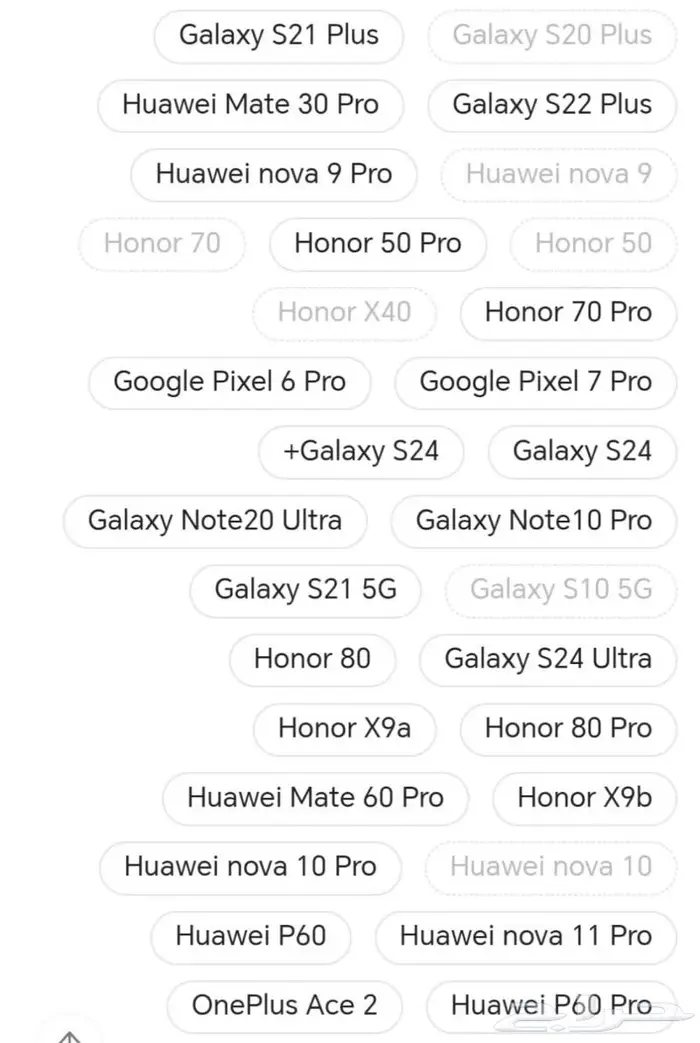The width and height of the screenshot is (700, 1043).
Task: Choose Huawei nova 11 Pro
Action: point(525,937)
